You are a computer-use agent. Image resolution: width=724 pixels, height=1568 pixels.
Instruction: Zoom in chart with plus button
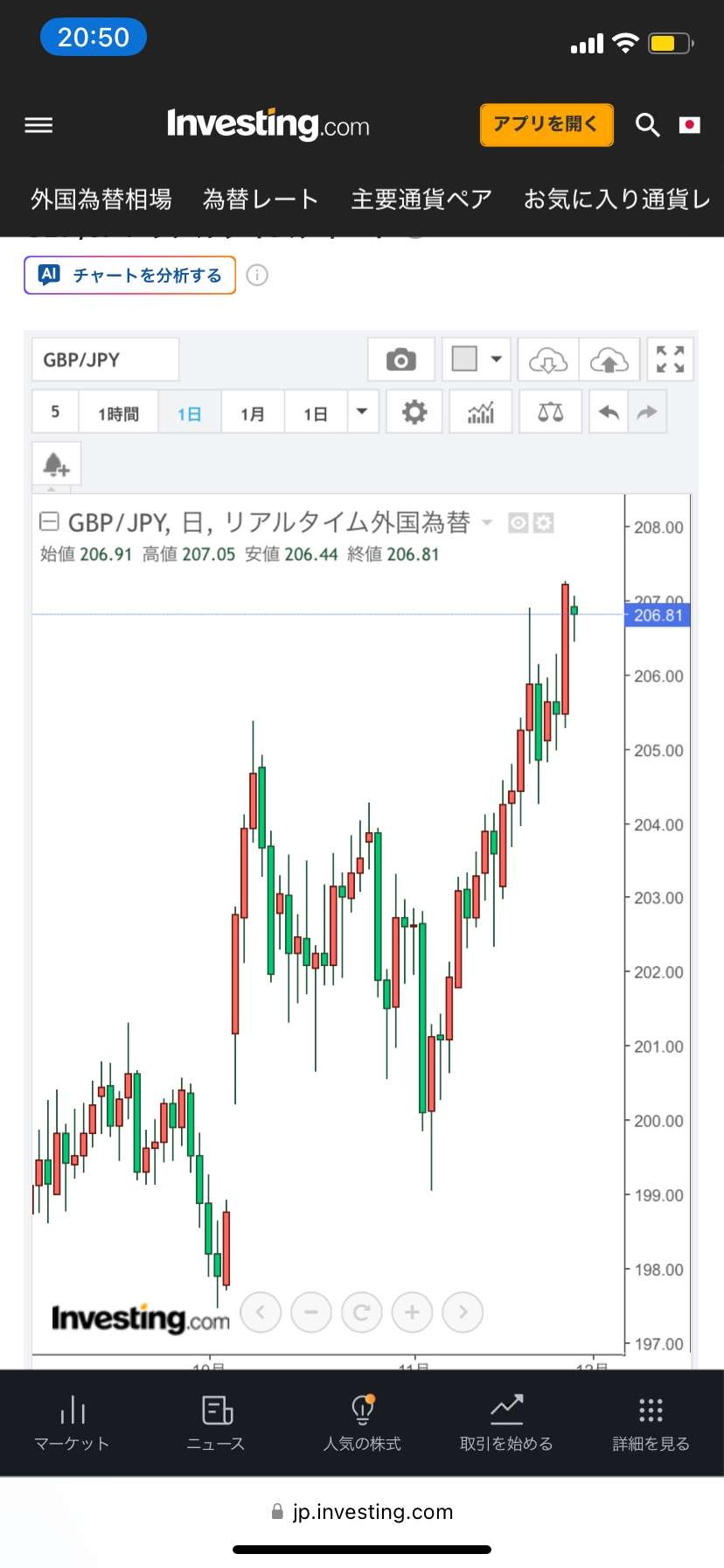pos(413,1312)
